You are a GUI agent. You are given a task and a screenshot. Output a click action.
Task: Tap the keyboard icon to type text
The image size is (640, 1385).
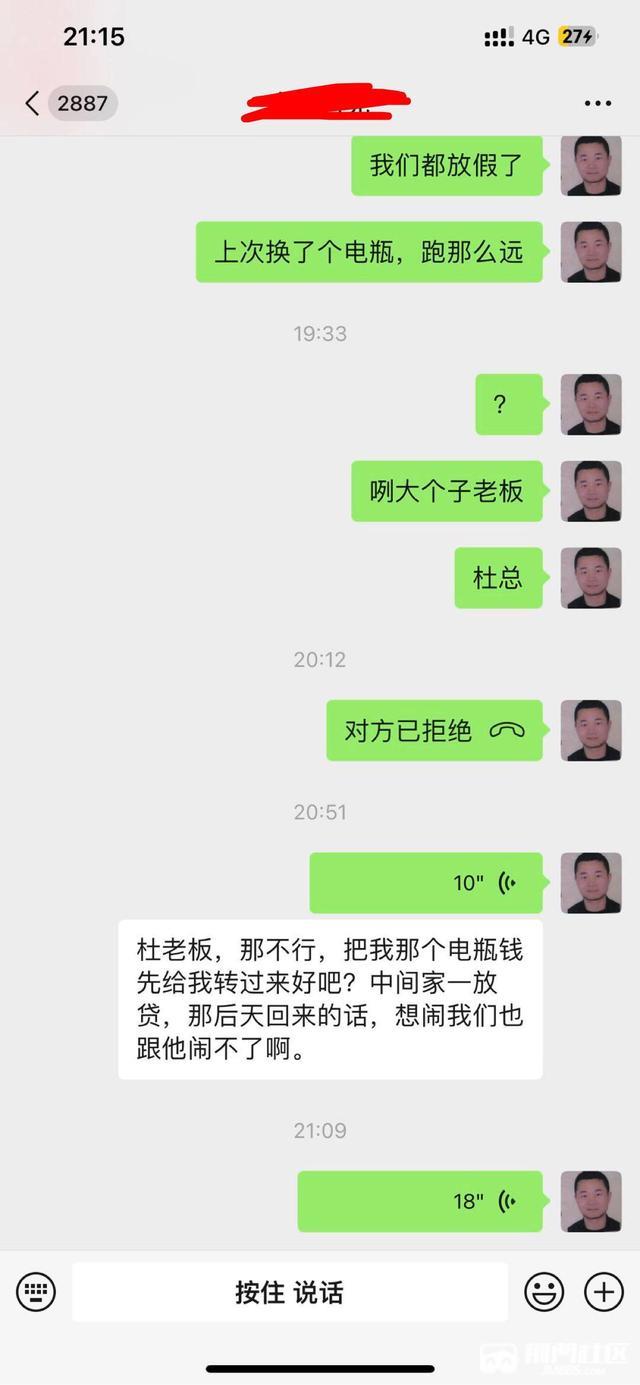pos(36,1291)
